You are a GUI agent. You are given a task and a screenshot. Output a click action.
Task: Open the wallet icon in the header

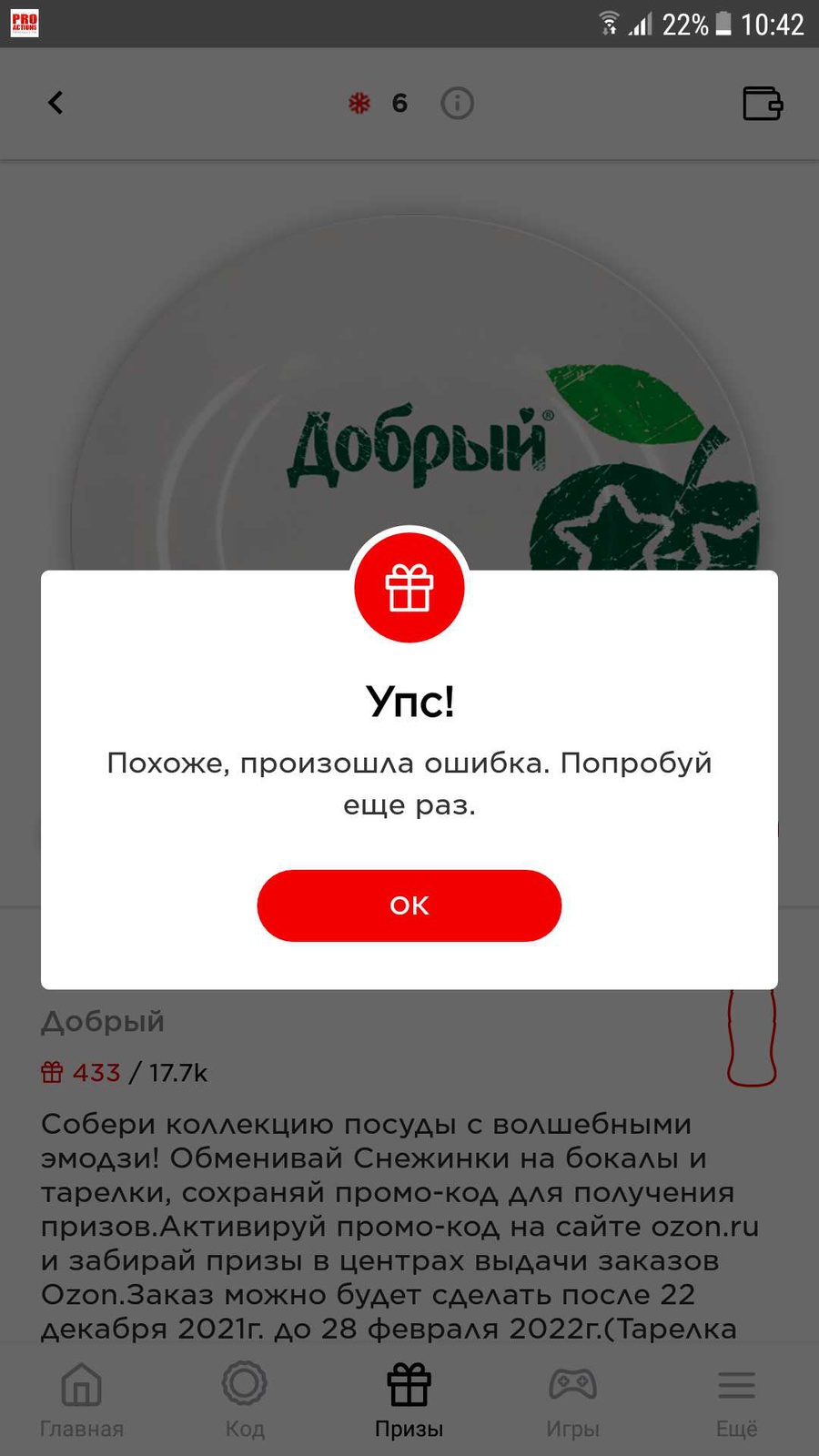click(762, 104)
